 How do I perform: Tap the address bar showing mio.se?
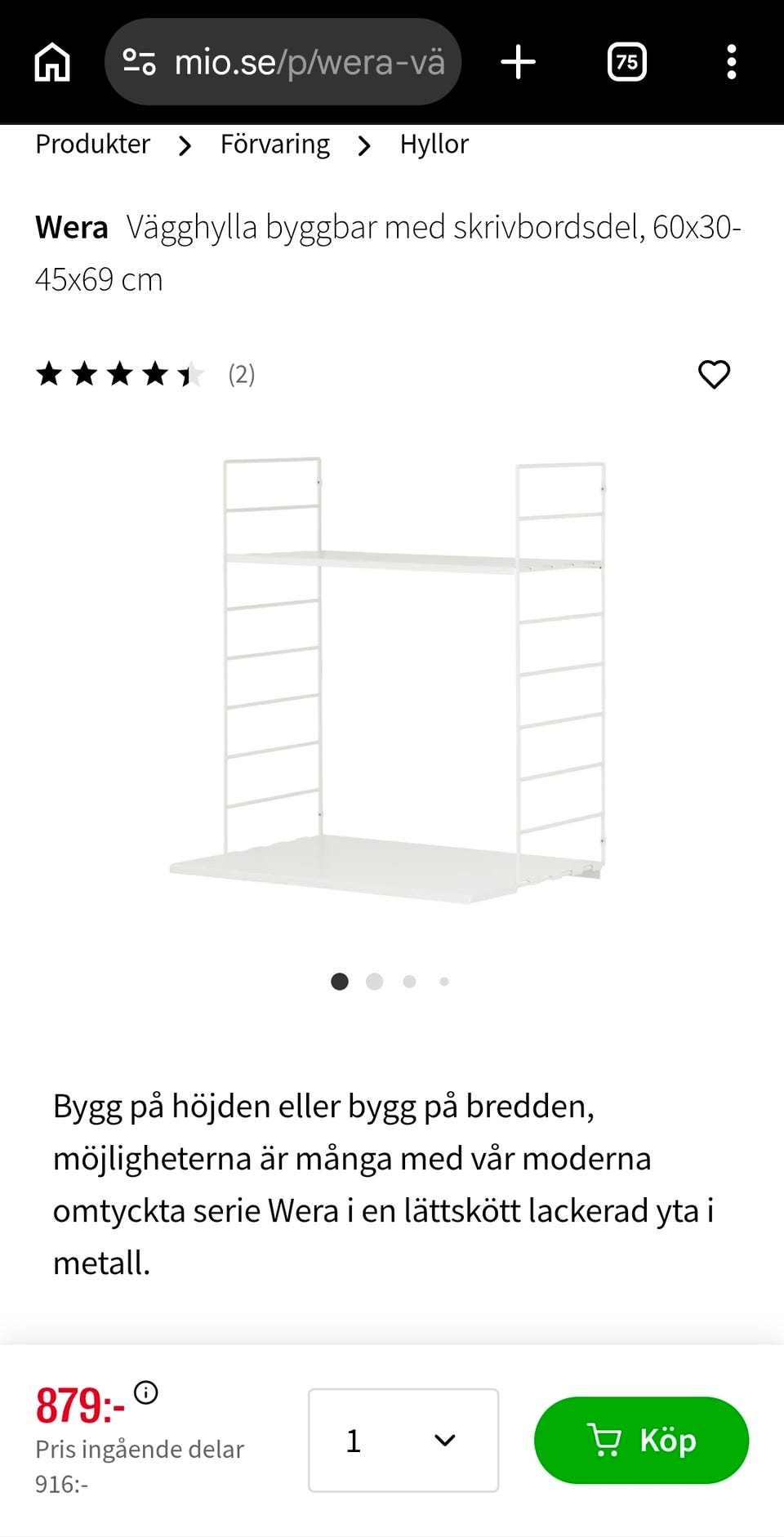pos(310,61)
